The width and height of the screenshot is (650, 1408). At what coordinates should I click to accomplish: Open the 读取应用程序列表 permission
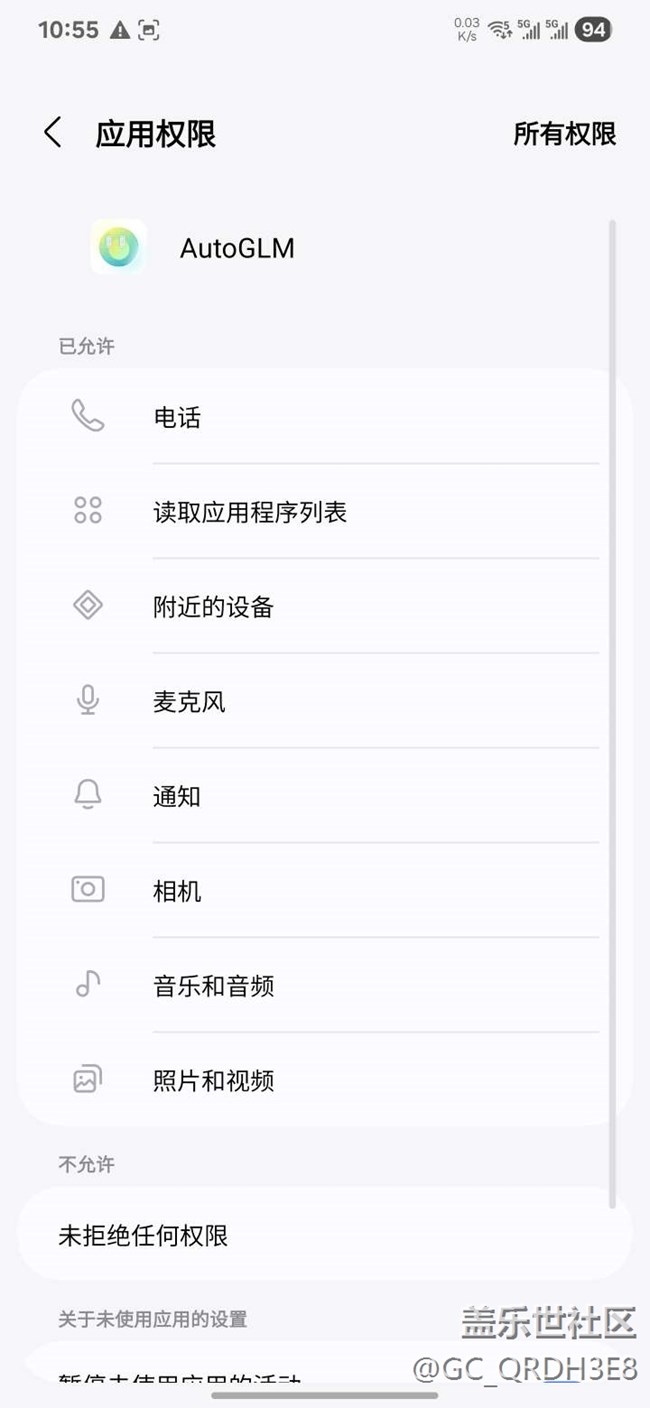tap(325, 512)
